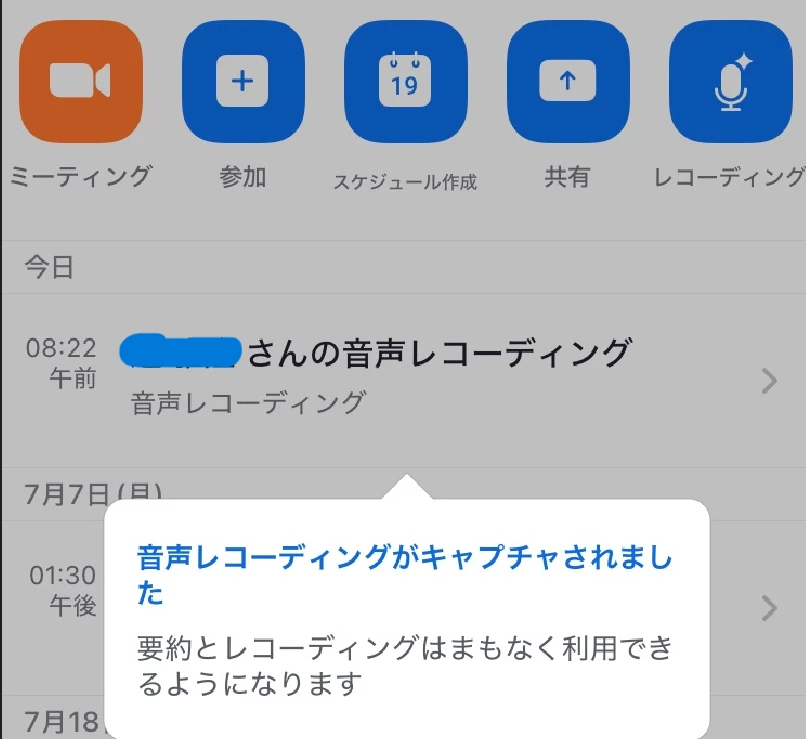Tap the 共有 share screen button
Screen dimensions: 806x739
[x=568, y=81]
